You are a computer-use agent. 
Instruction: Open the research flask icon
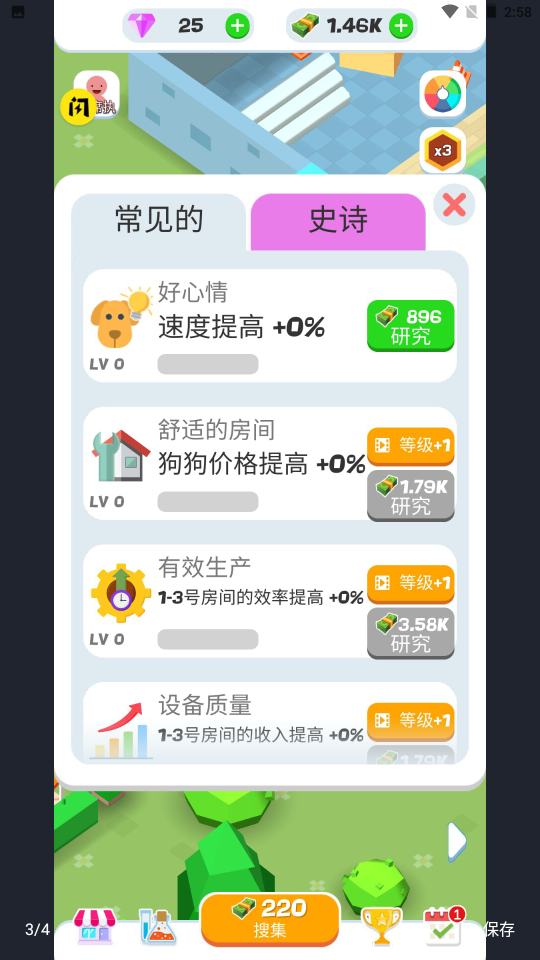[157, 926]
